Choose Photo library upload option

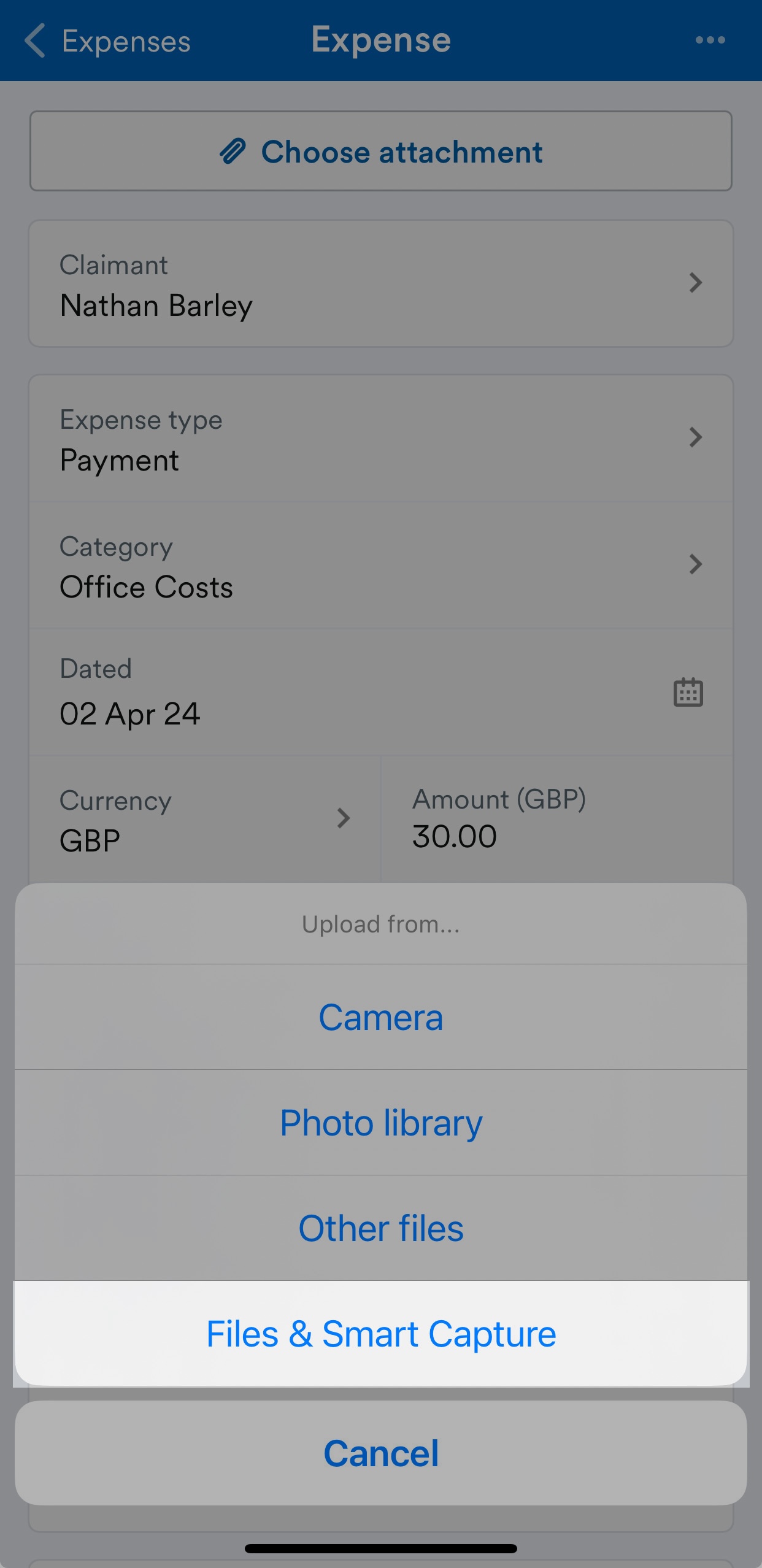pos(381,1123)
